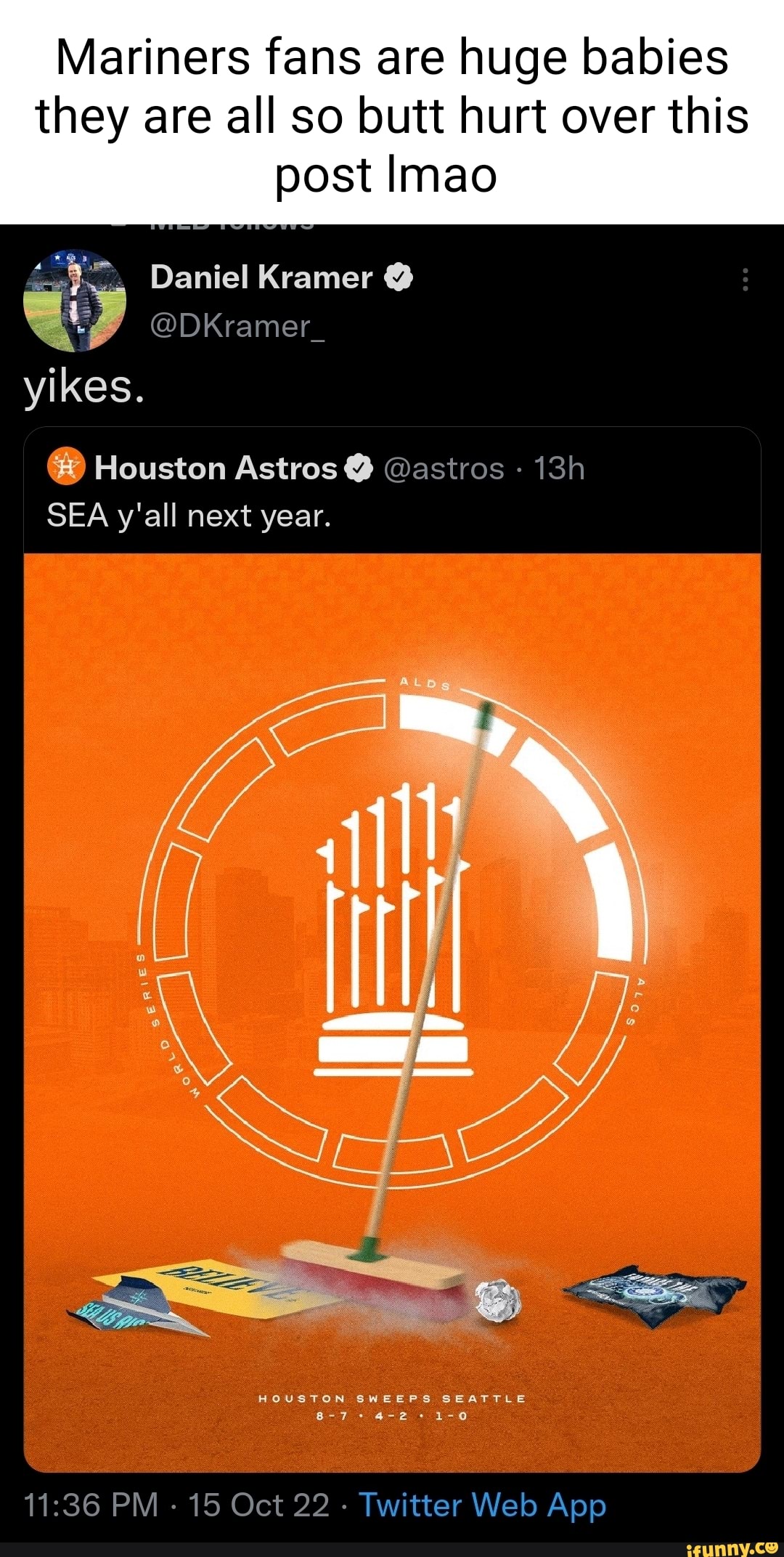
Task: Select the Houston Astros team logo icon
Action: [x=65, y=469]
